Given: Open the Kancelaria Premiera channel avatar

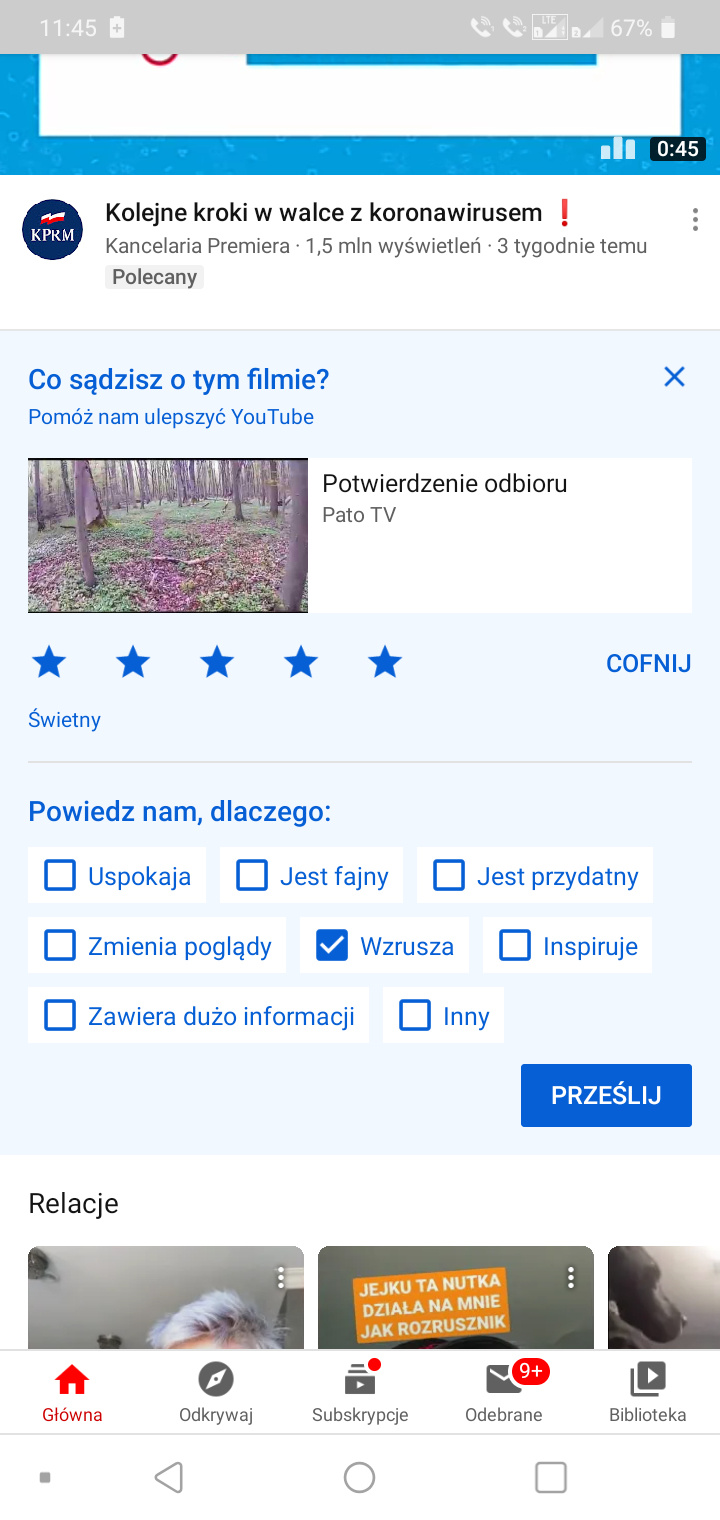Looking at the screenshot, I should (52, 230).
